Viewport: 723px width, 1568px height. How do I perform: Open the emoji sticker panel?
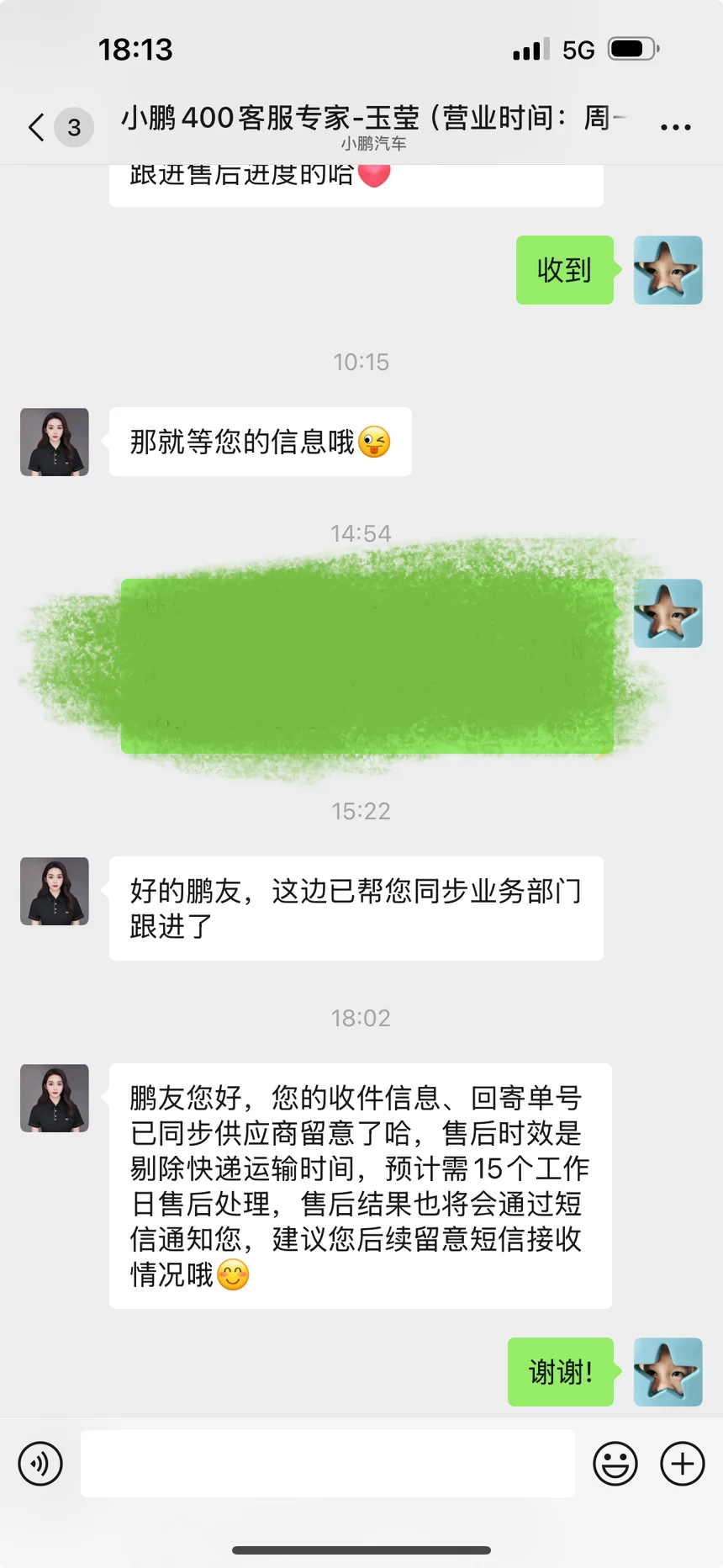pyautogui.click(x=615, y=1464)
